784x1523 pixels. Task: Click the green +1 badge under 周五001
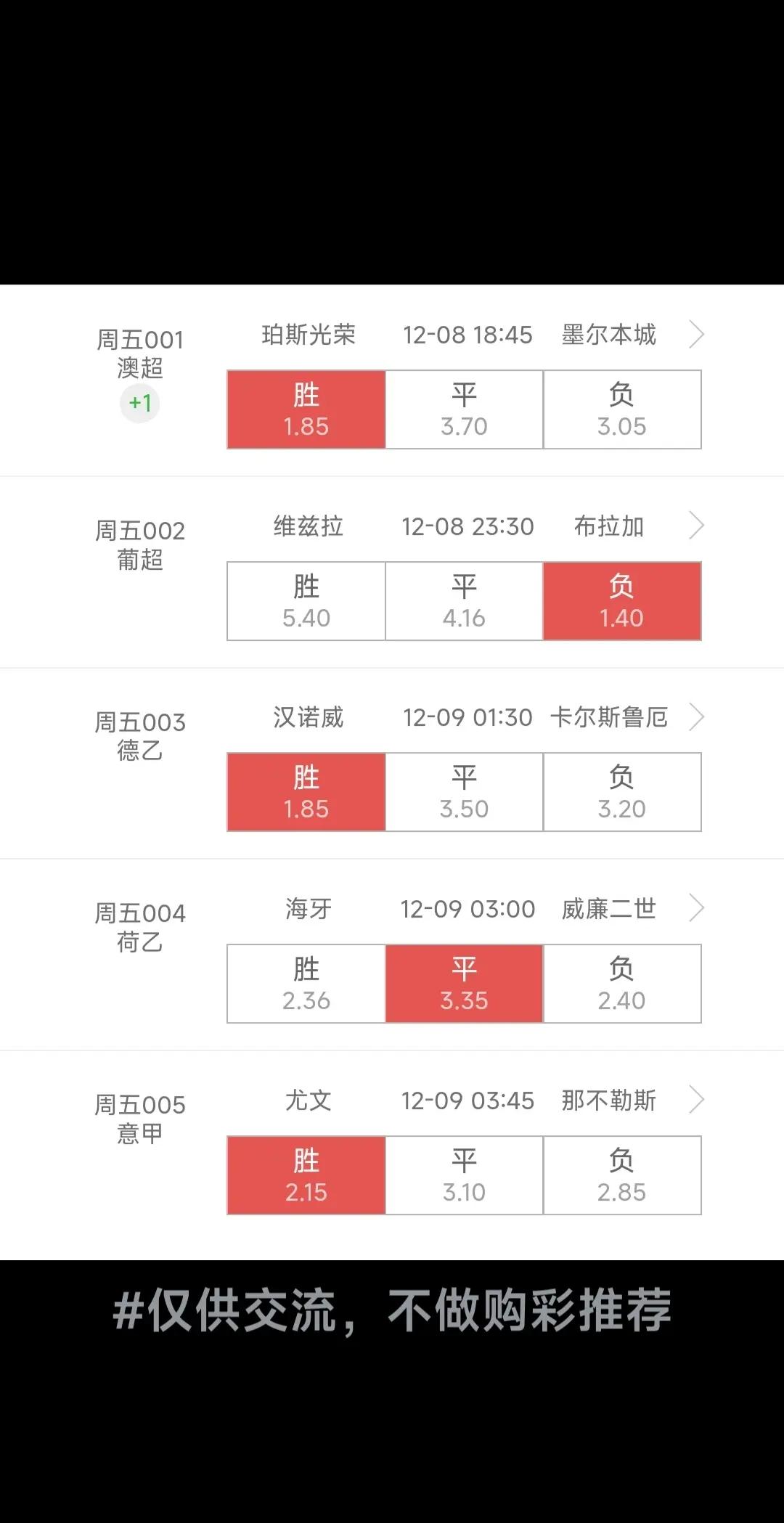[141, 404]
